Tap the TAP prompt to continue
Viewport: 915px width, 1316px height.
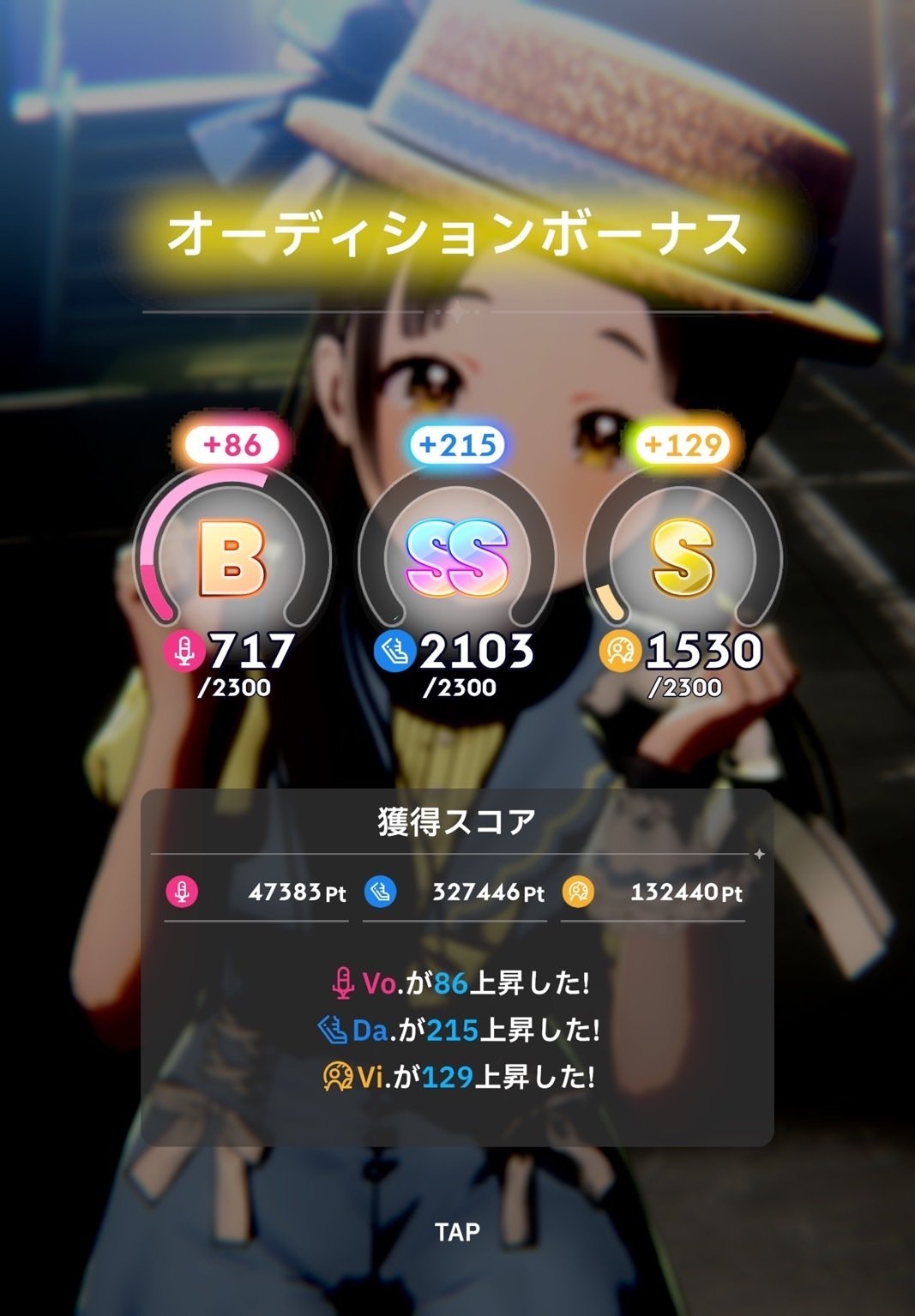point(457,1232)
